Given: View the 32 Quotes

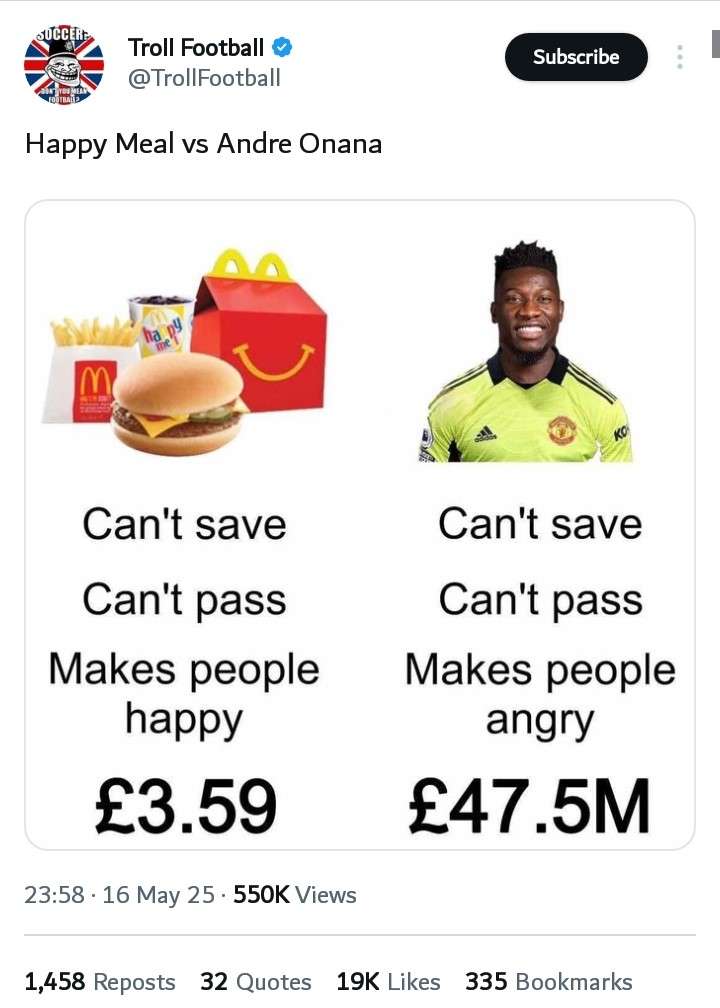Looking at the screenshot, I should click(256, 982).
